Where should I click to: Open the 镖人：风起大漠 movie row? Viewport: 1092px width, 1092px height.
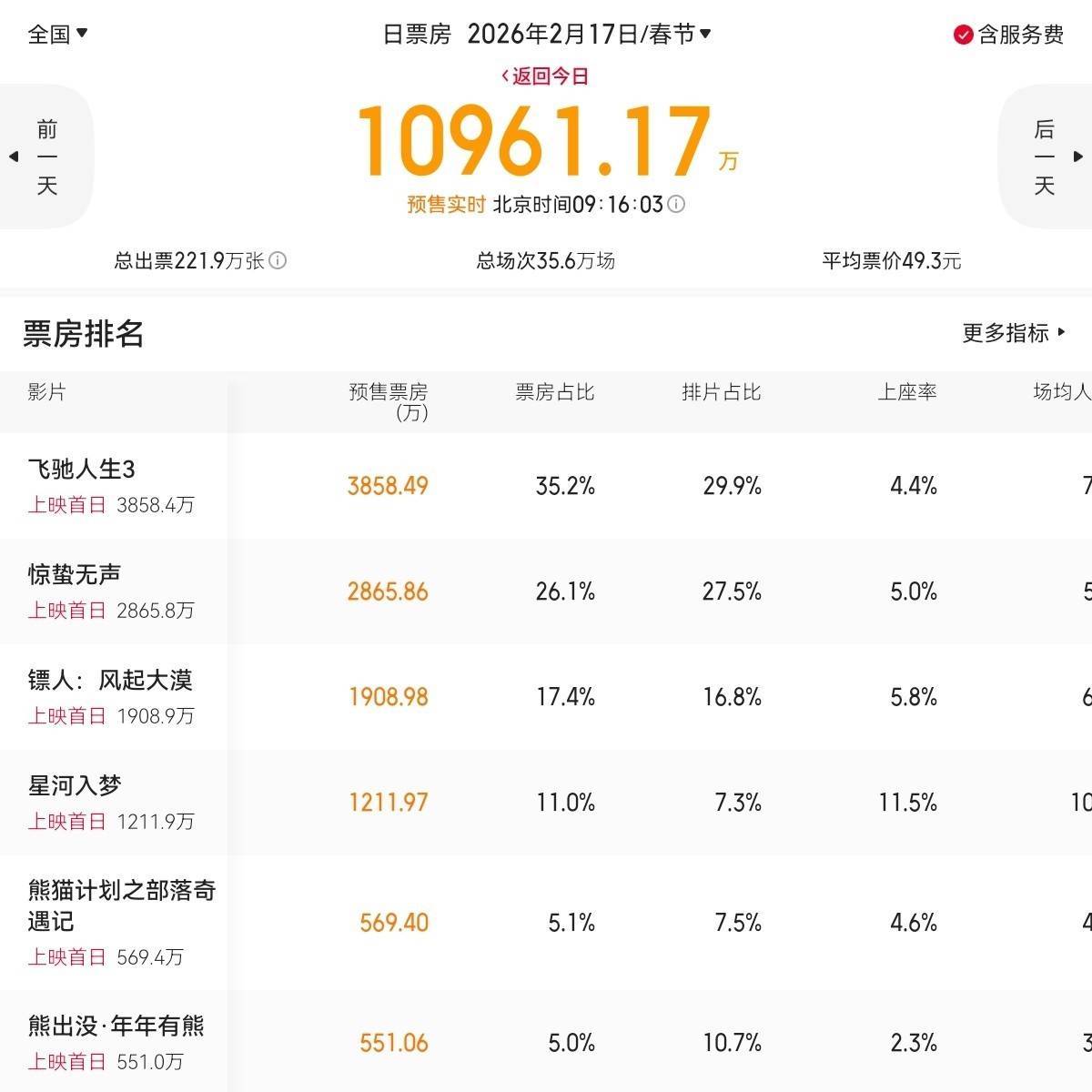(110, 681)
